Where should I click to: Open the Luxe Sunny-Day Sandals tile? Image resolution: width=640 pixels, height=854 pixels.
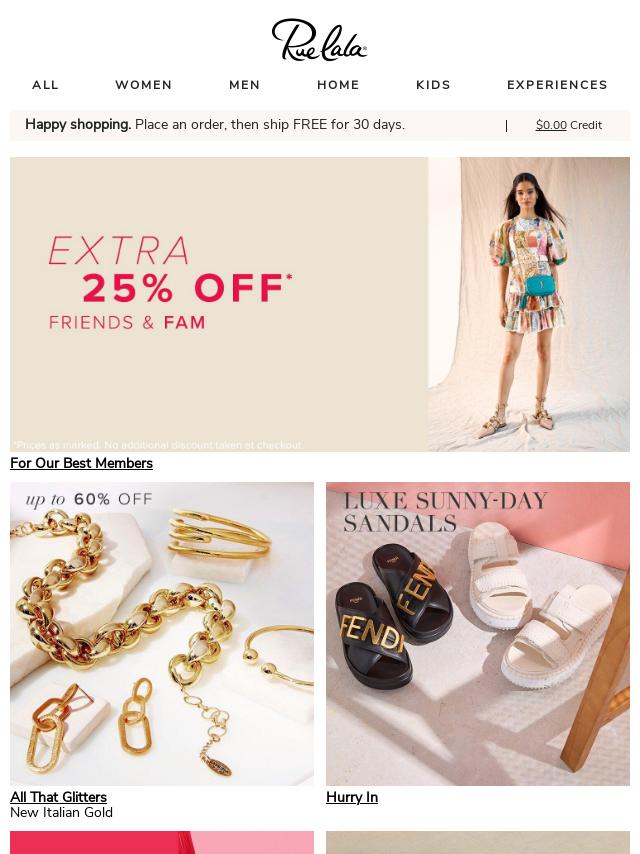coord(478,634)
